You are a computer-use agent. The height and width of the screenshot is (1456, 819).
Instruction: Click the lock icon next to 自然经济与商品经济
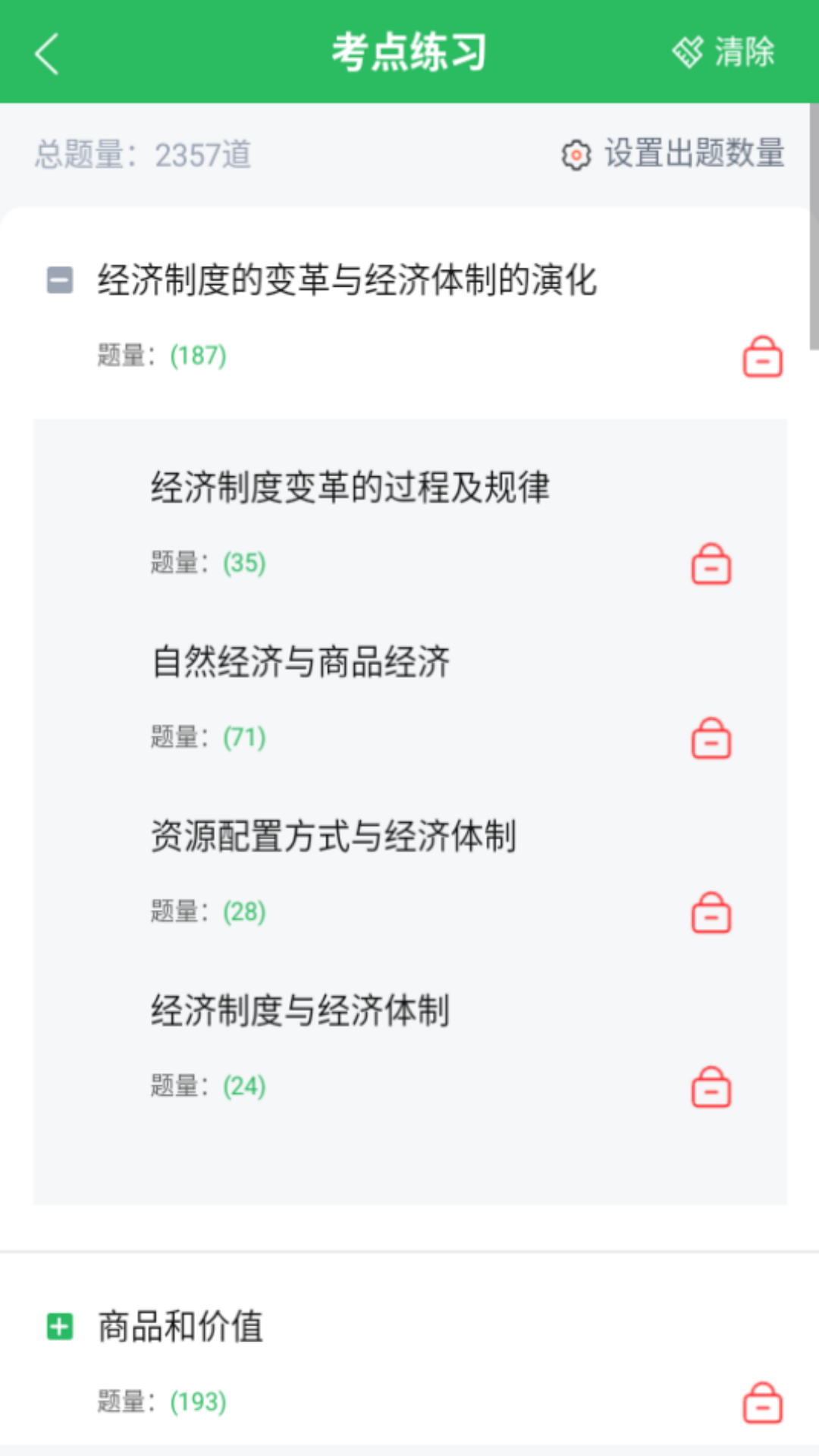[x=710, y=739]
